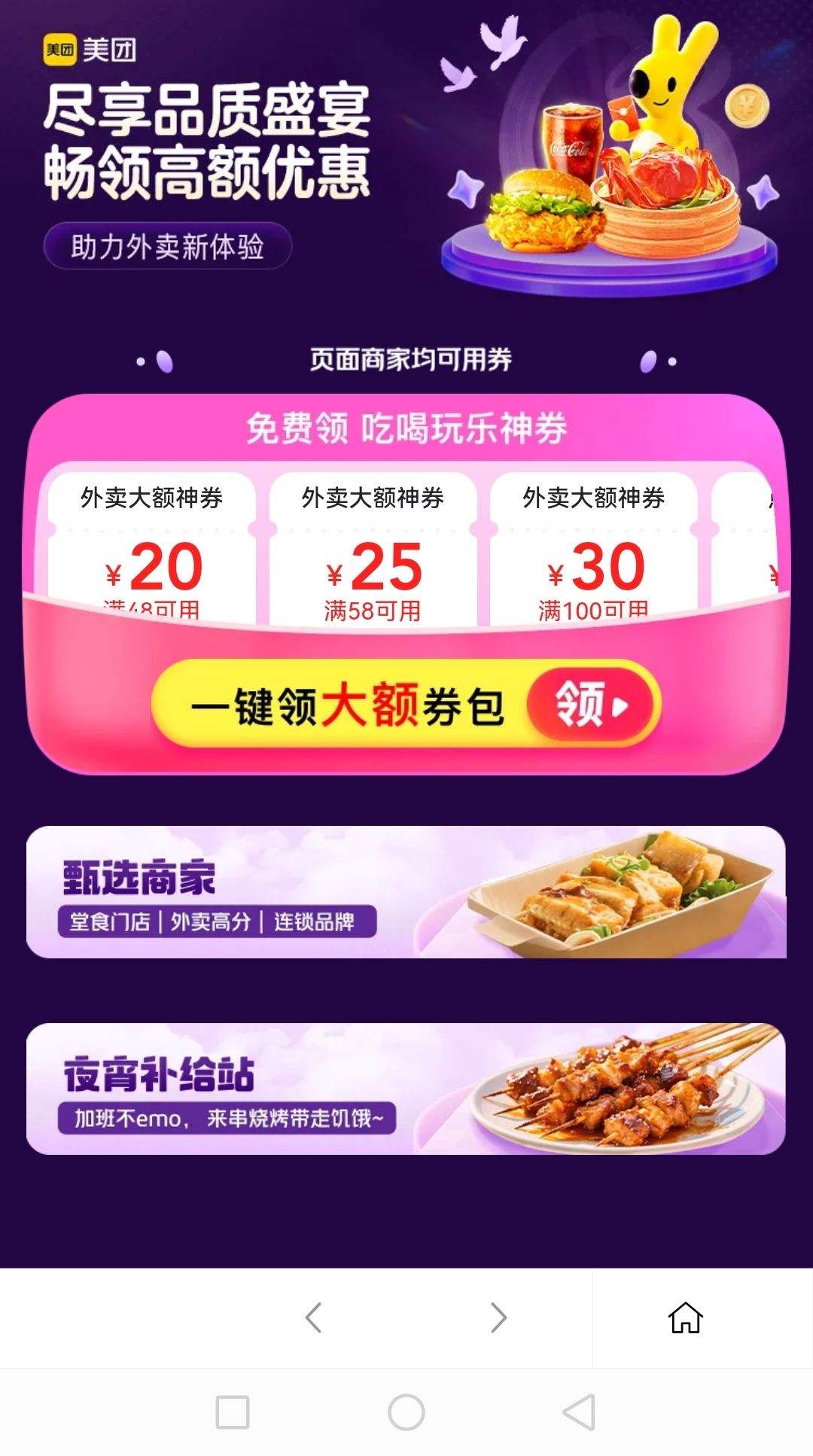Open the 夜宵补给站 banner

click(406, 1089)
